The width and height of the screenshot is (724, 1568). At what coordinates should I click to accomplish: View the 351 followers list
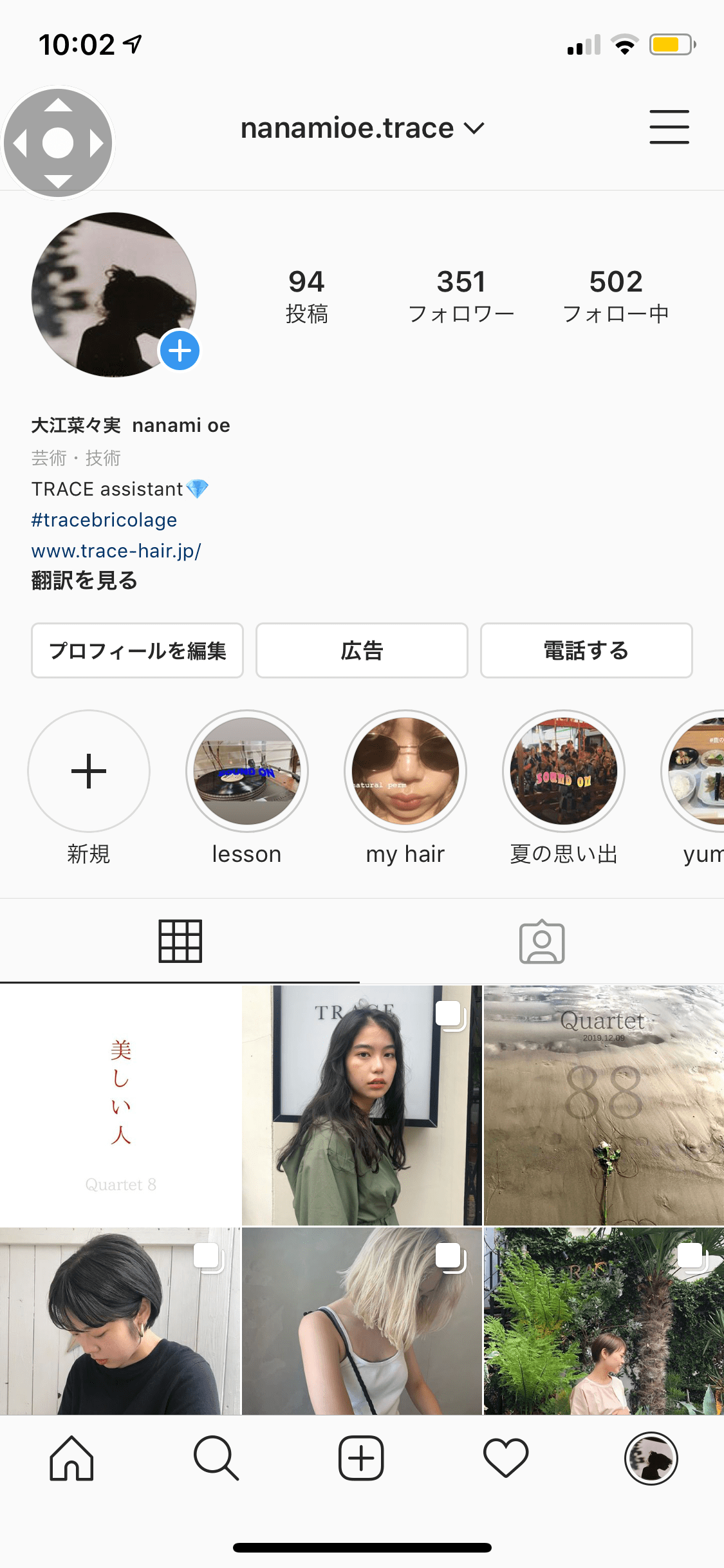461,296
